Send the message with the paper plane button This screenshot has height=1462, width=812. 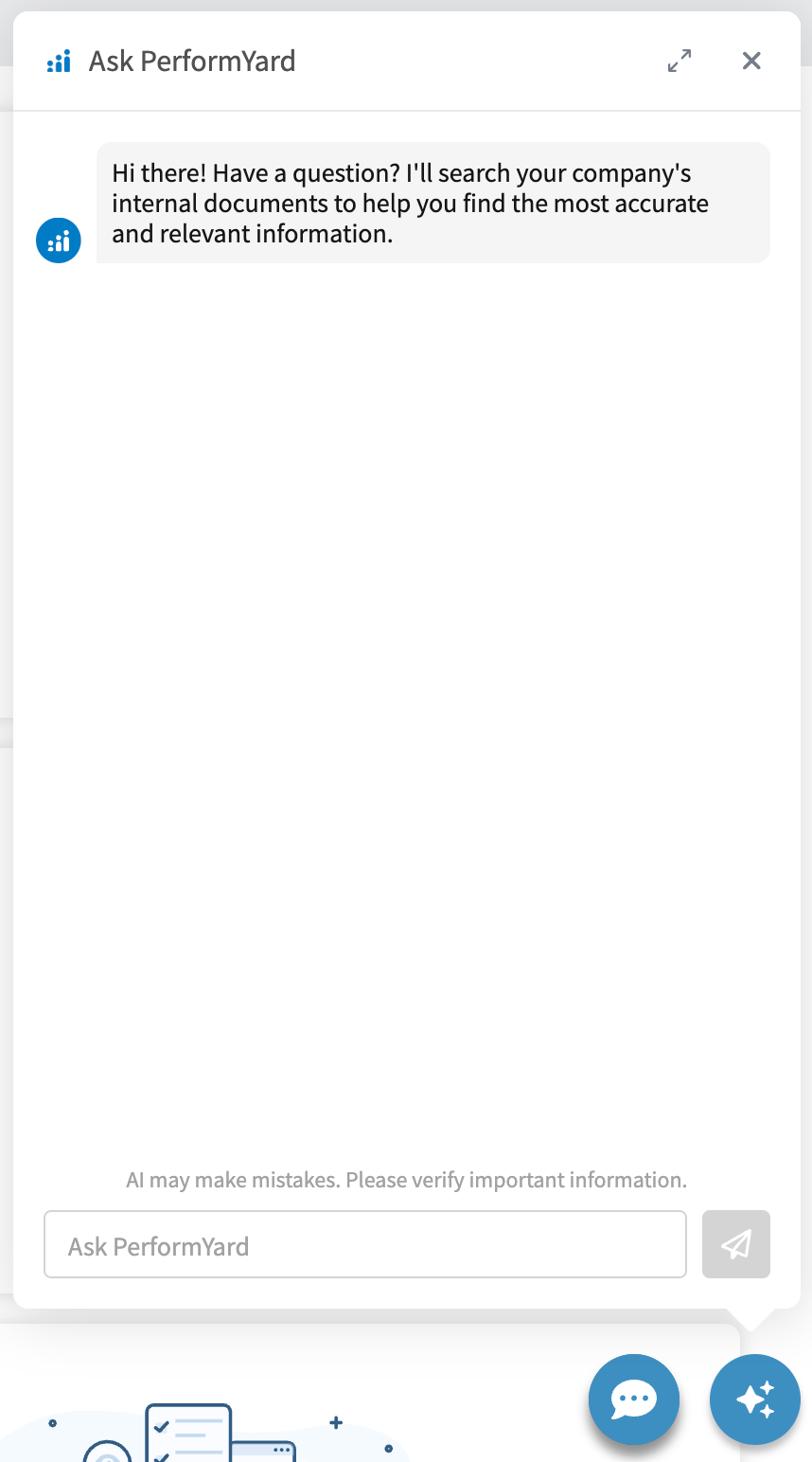coord(736,1244)
